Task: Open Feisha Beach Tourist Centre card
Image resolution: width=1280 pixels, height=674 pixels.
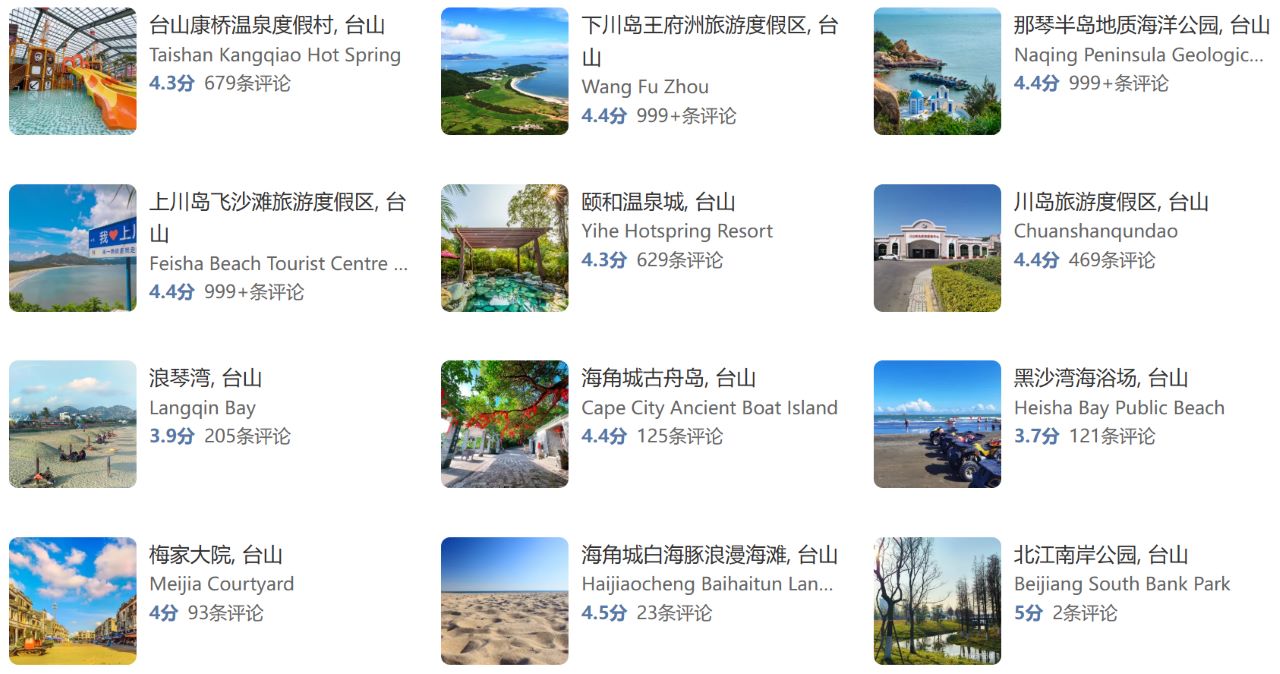Action: [277, 204]
